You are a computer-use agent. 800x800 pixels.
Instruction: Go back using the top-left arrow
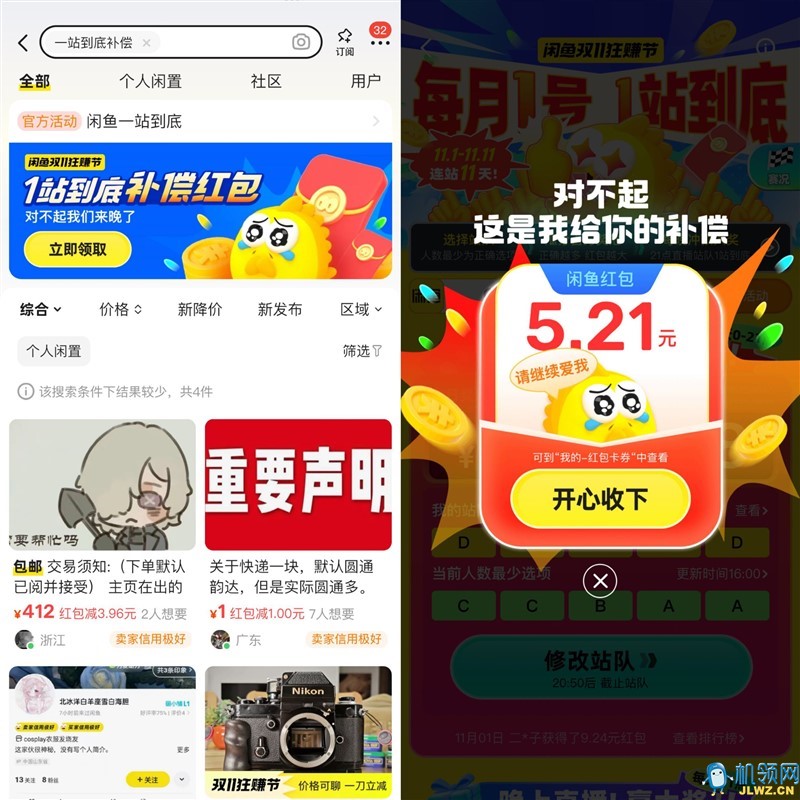(x=23, y=43)
